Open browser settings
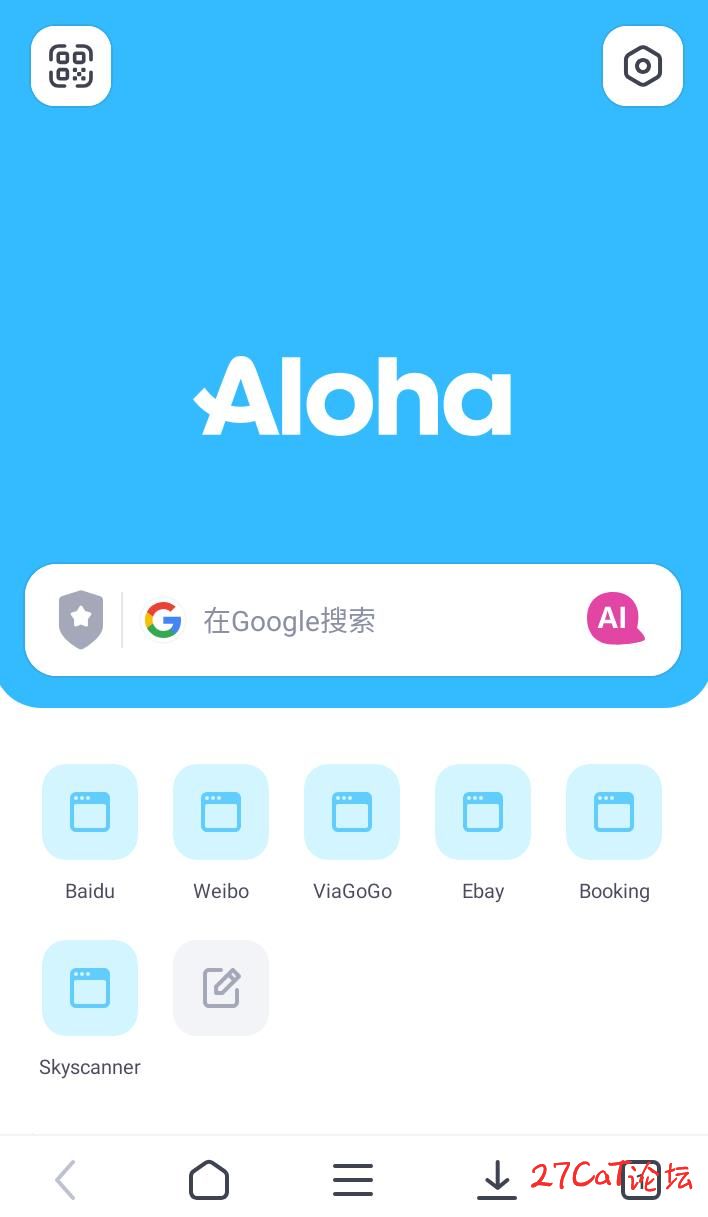708x1217 pixels. click(x=642, y=66)
